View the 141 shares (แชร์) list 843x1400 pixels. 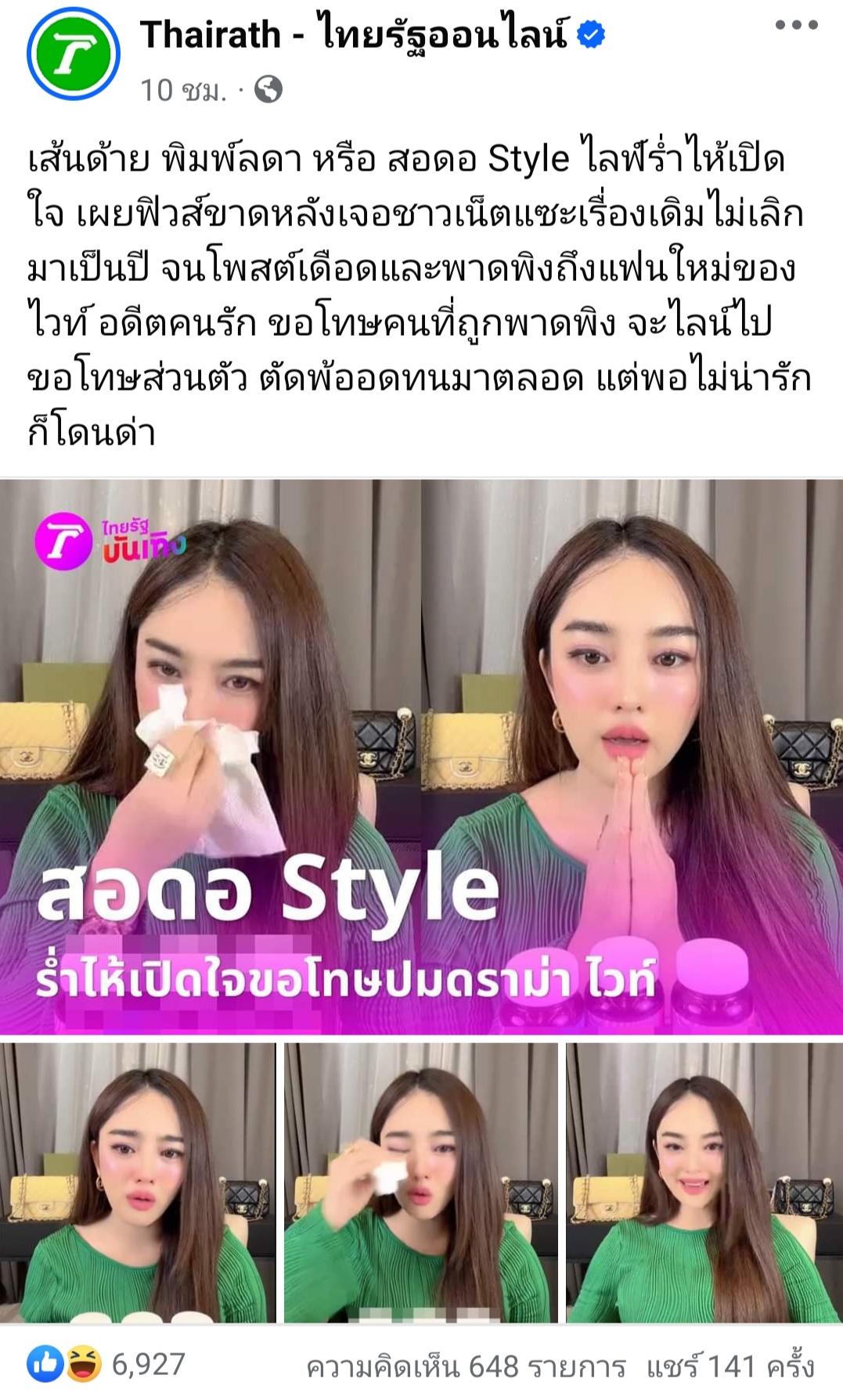(730, 1366)
